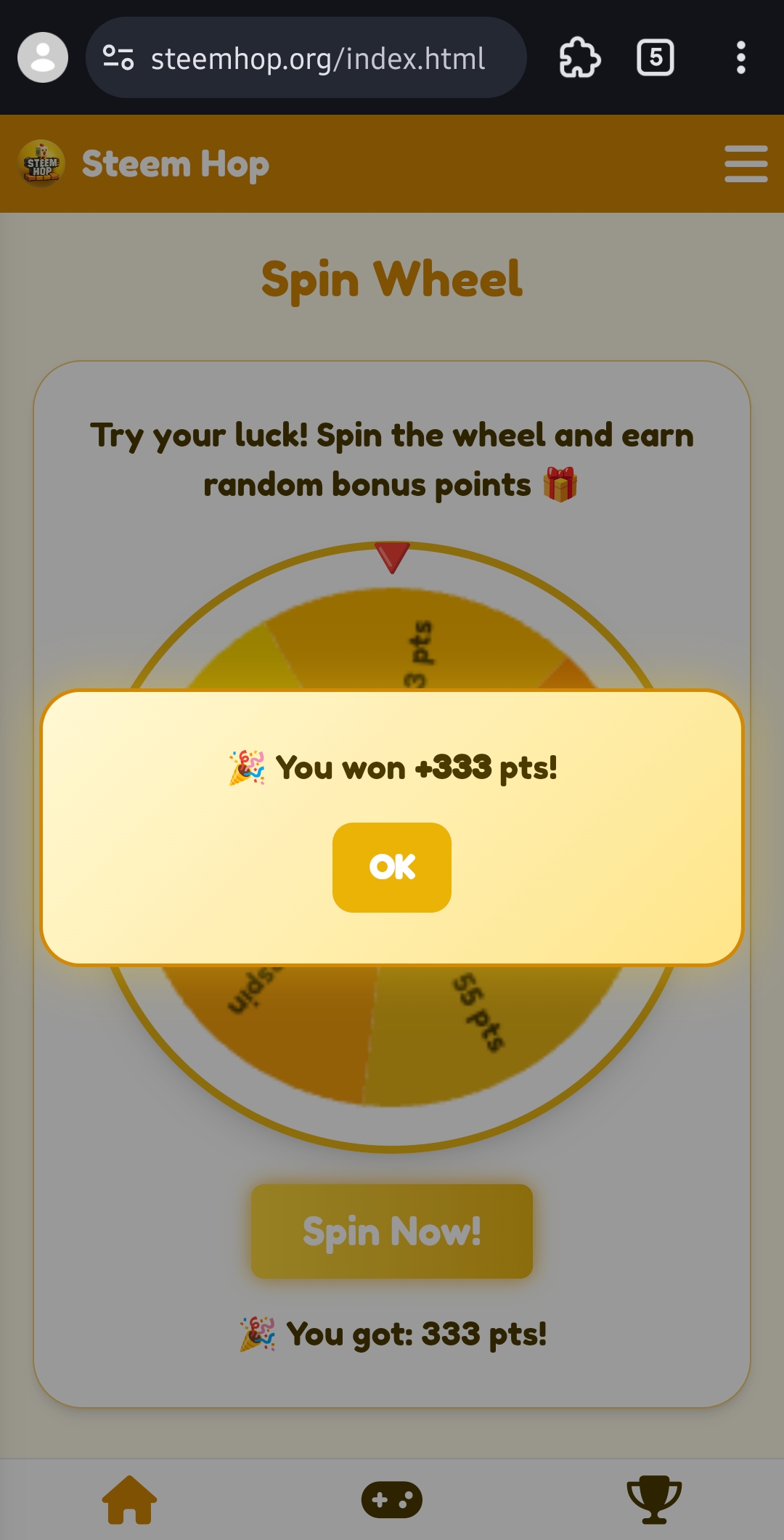
Task: Open the trophy leaderboard tab
Action: [x=654, y=1500]
